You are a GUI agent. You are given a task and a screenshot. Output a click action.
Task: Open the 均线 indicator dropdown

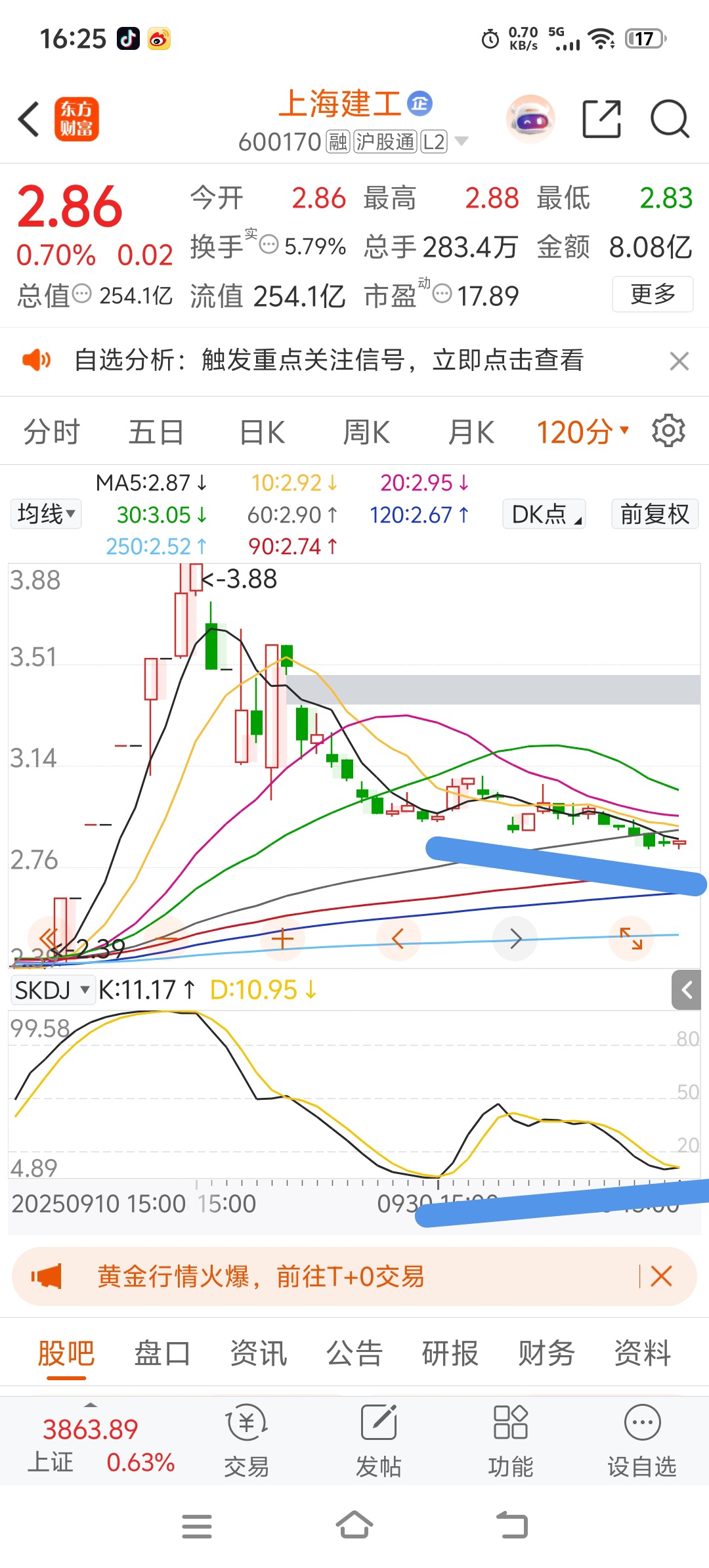(46, 513)
